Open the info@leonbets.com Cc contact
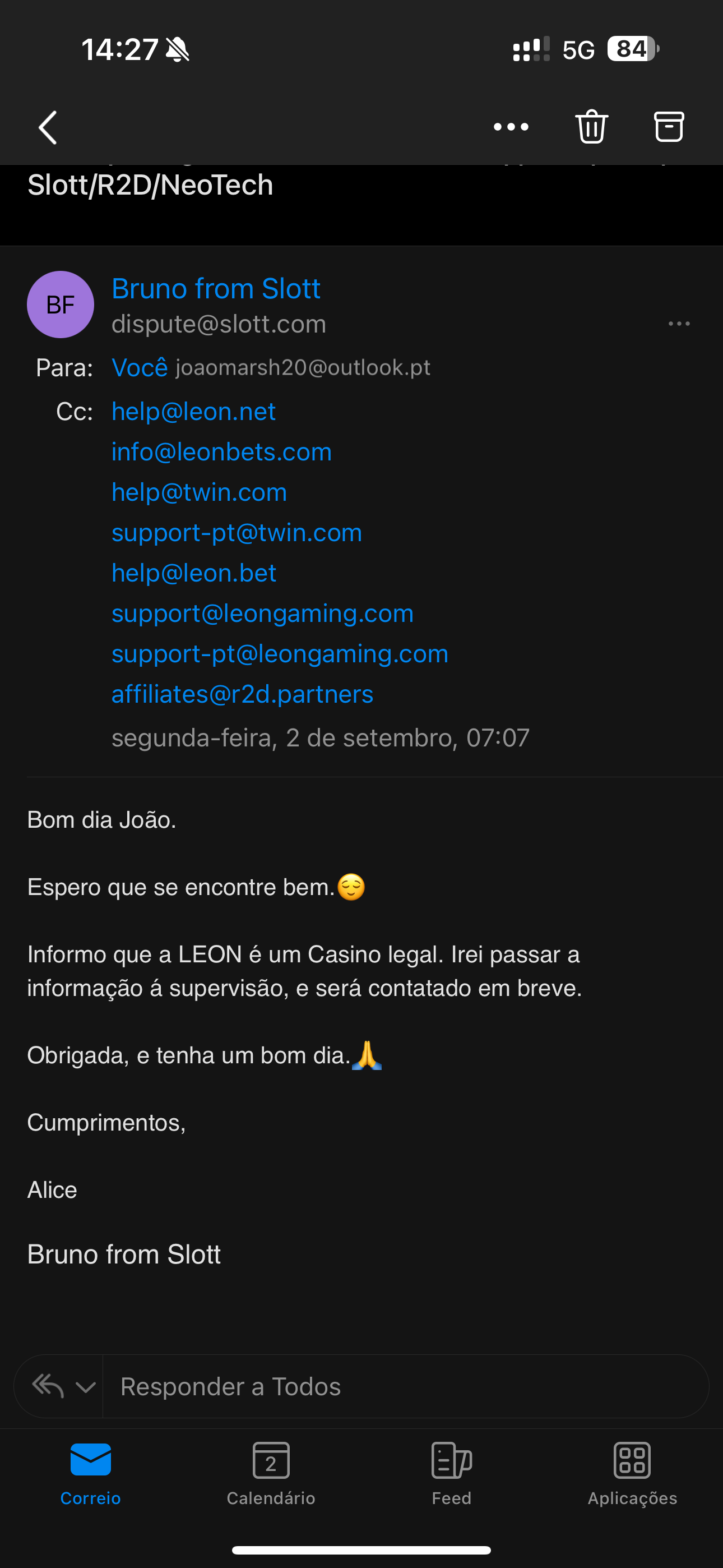The height and width of the screenshot is (1568, 723). pyautogui.click(x=221, y=451)
